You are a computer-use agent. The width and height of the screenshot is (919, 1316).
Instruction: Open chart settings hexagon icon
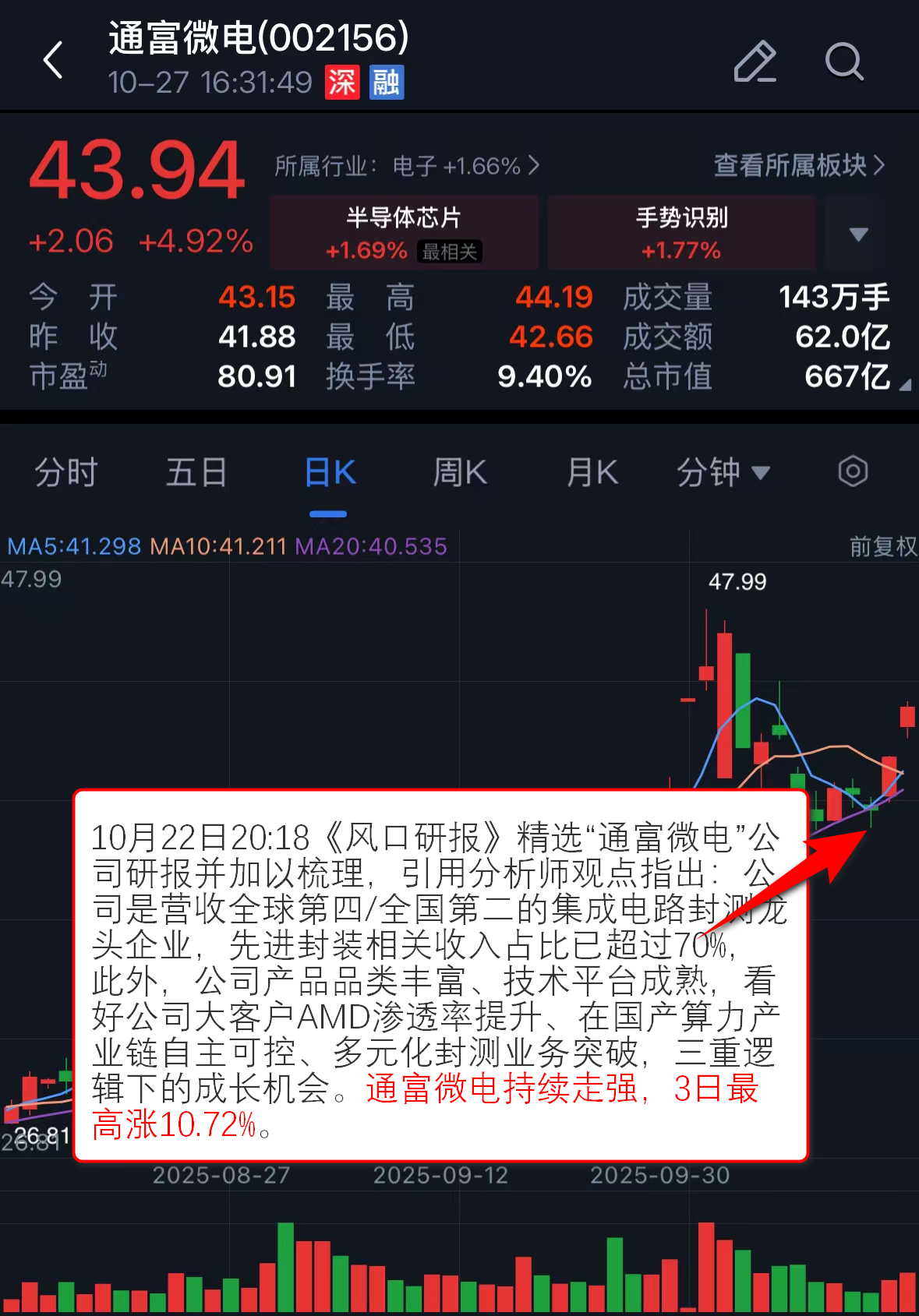[853, 471]
